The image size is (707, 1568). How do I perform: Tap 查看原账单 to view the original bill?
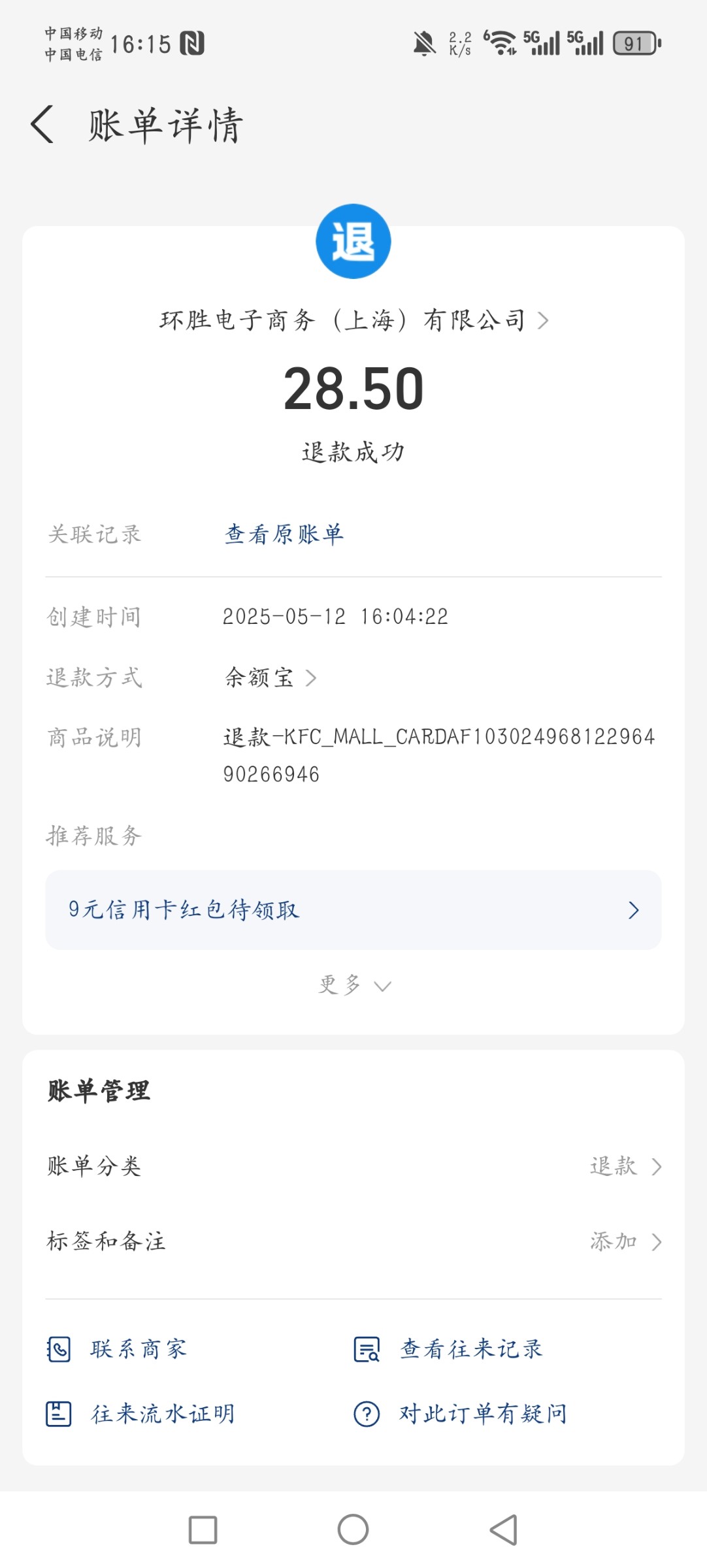[284, 534]
